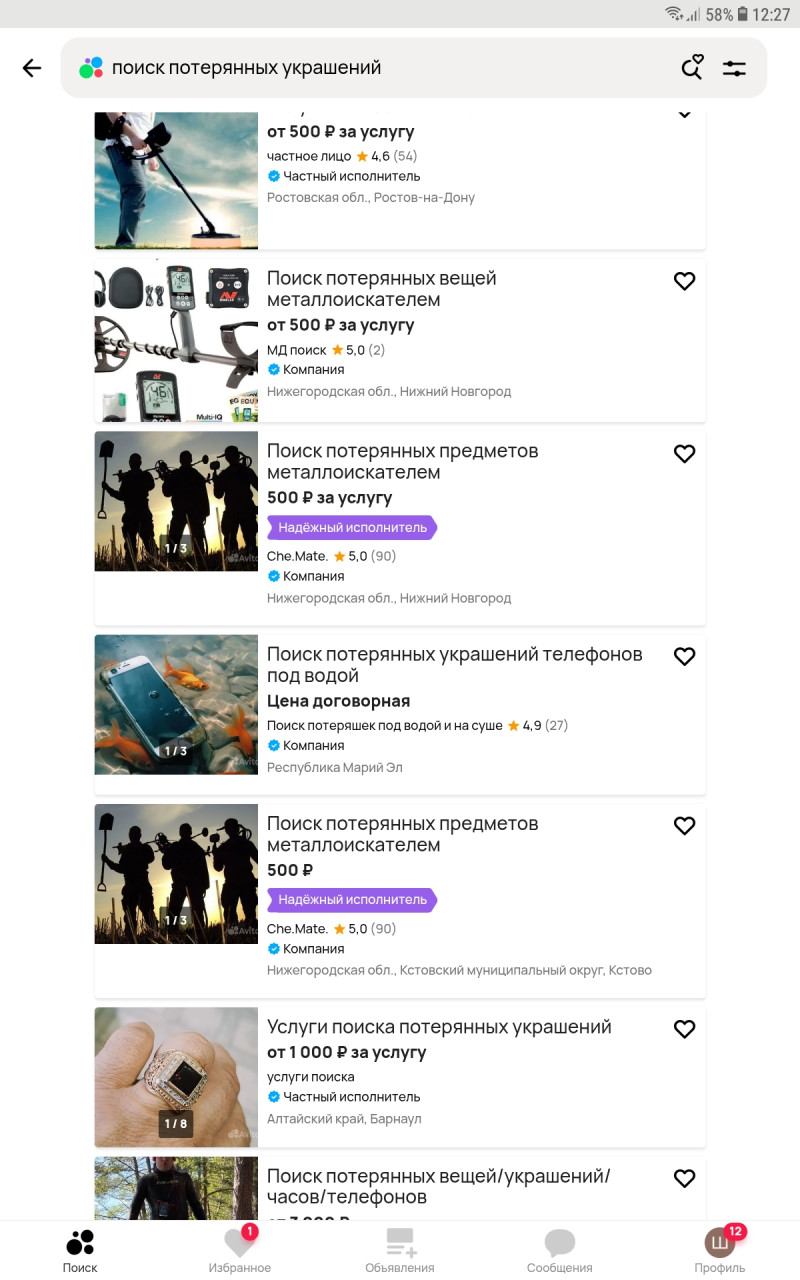800x1280 pixels.
Task: Favorite the Кстово Che.Mate. listing
Action: point(684,826)
